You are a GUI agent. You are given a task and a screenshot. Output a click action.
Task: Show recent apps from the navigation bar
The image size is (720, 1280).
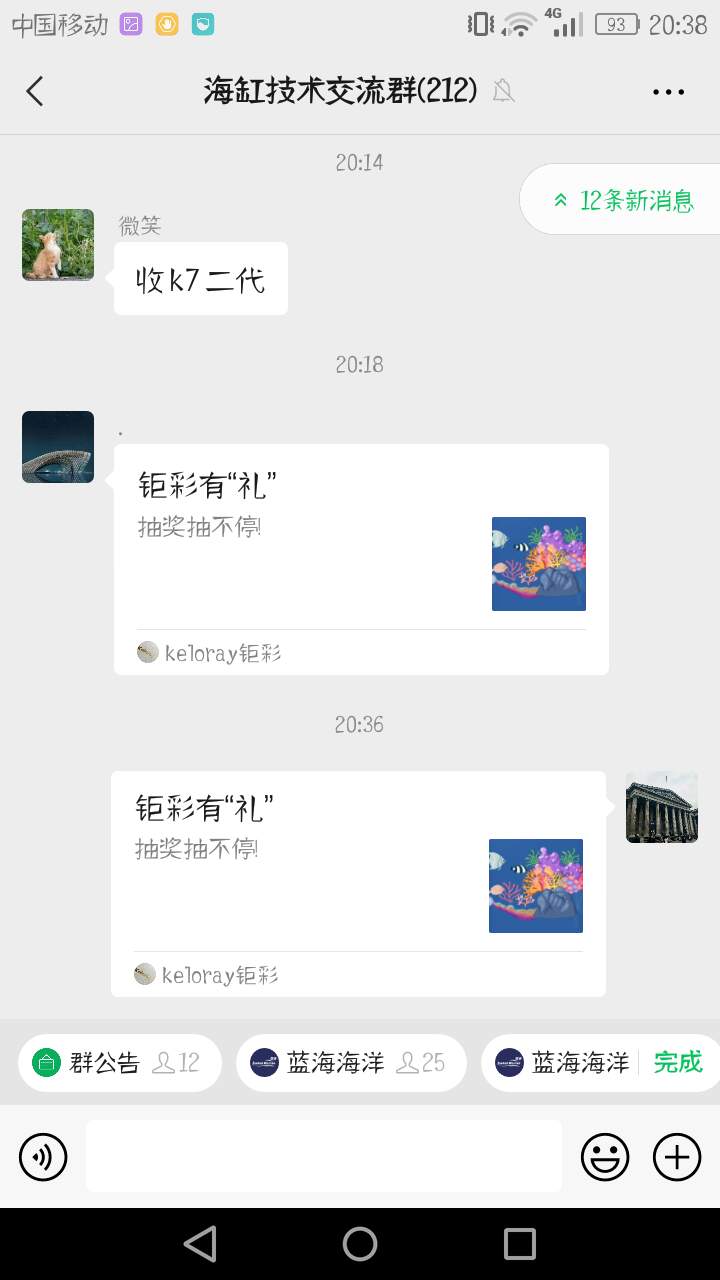(x=520, y=1244)
